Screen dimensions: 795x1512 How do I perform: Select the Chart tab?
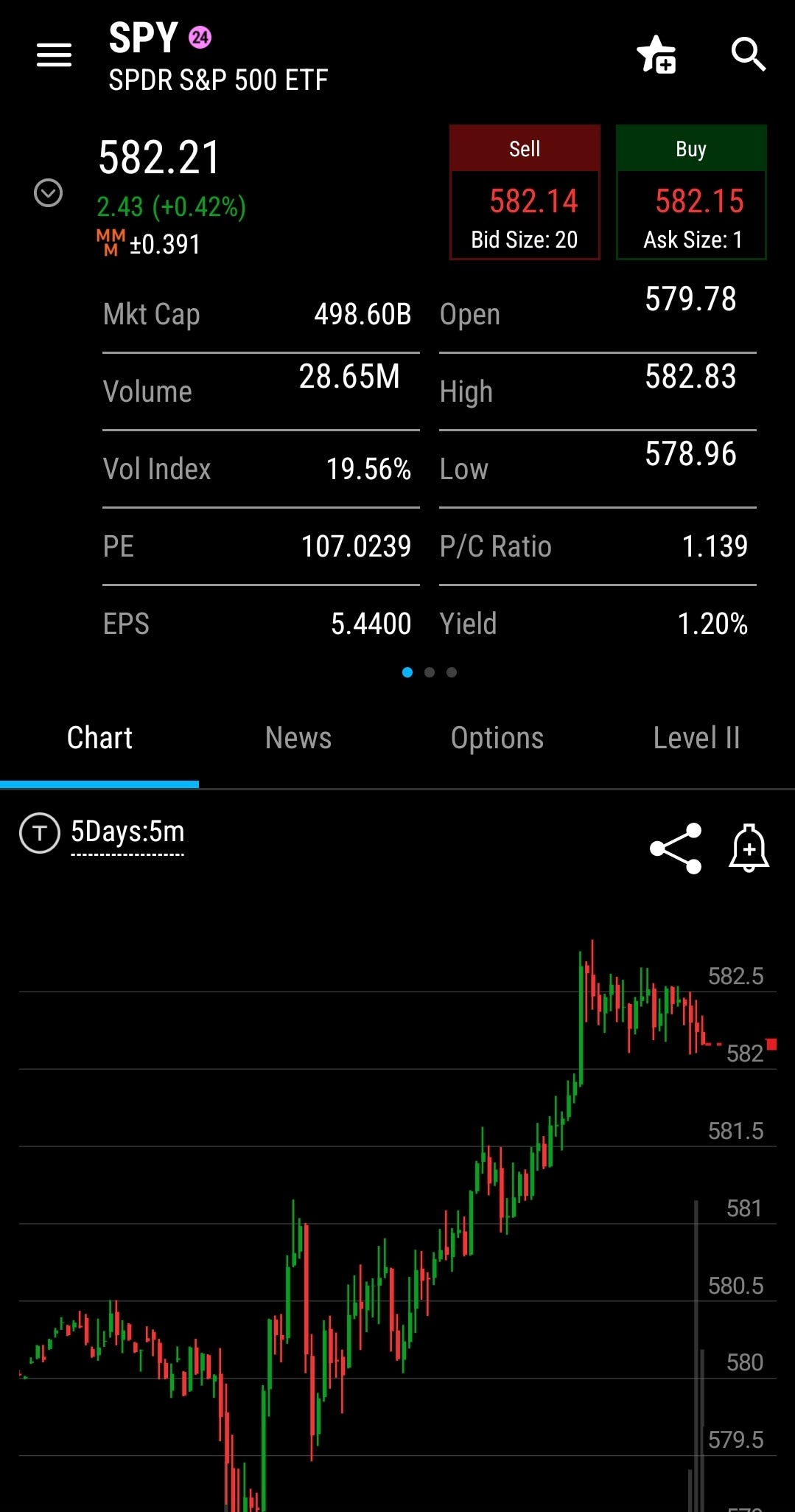tap(99, 738)
